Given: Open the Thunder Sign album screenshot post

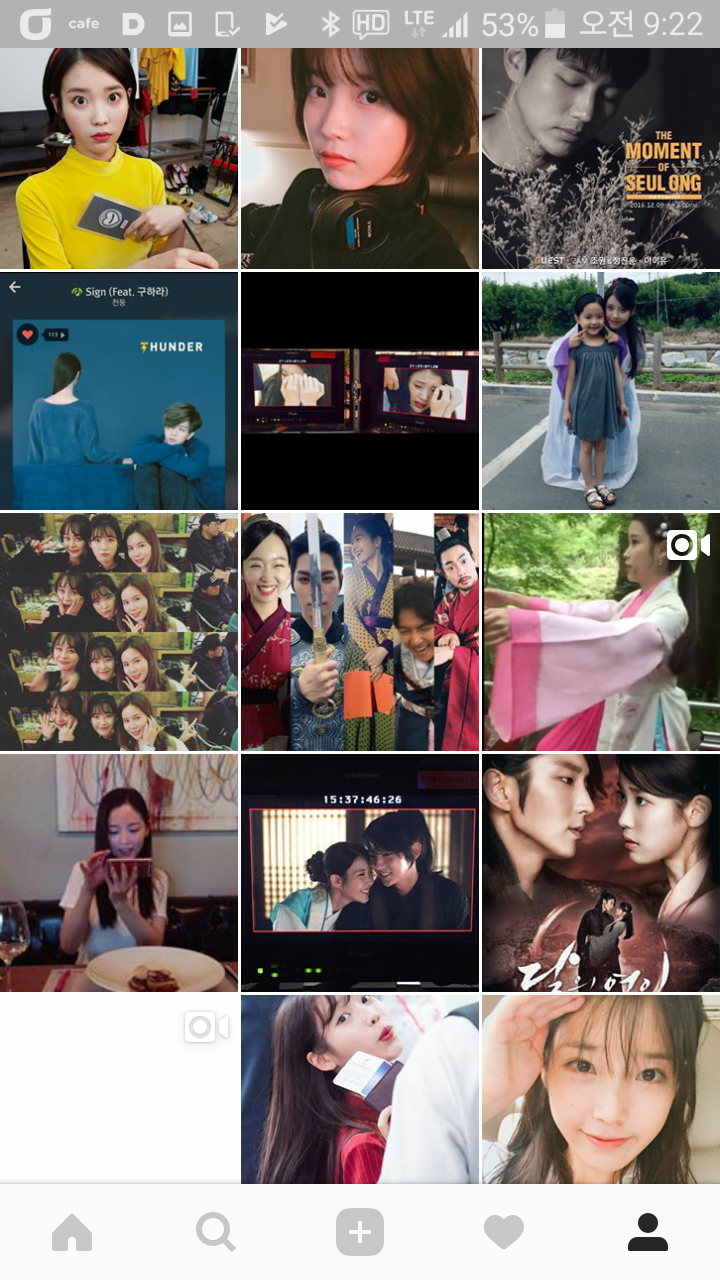Looking at the screenshot, I should [119, 391].
